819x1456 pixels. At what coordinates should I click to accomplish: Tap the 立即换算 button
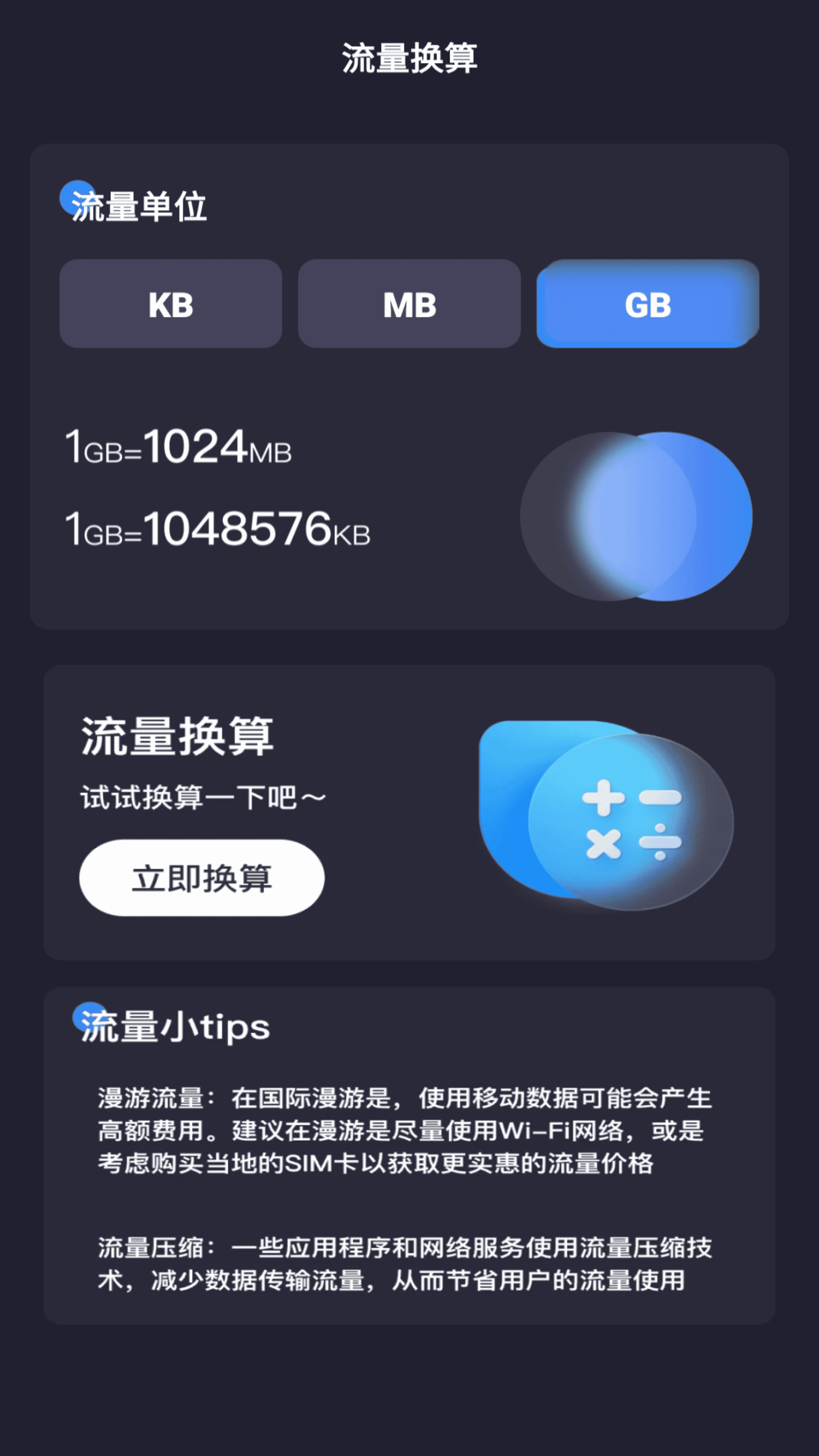[202, 878]
